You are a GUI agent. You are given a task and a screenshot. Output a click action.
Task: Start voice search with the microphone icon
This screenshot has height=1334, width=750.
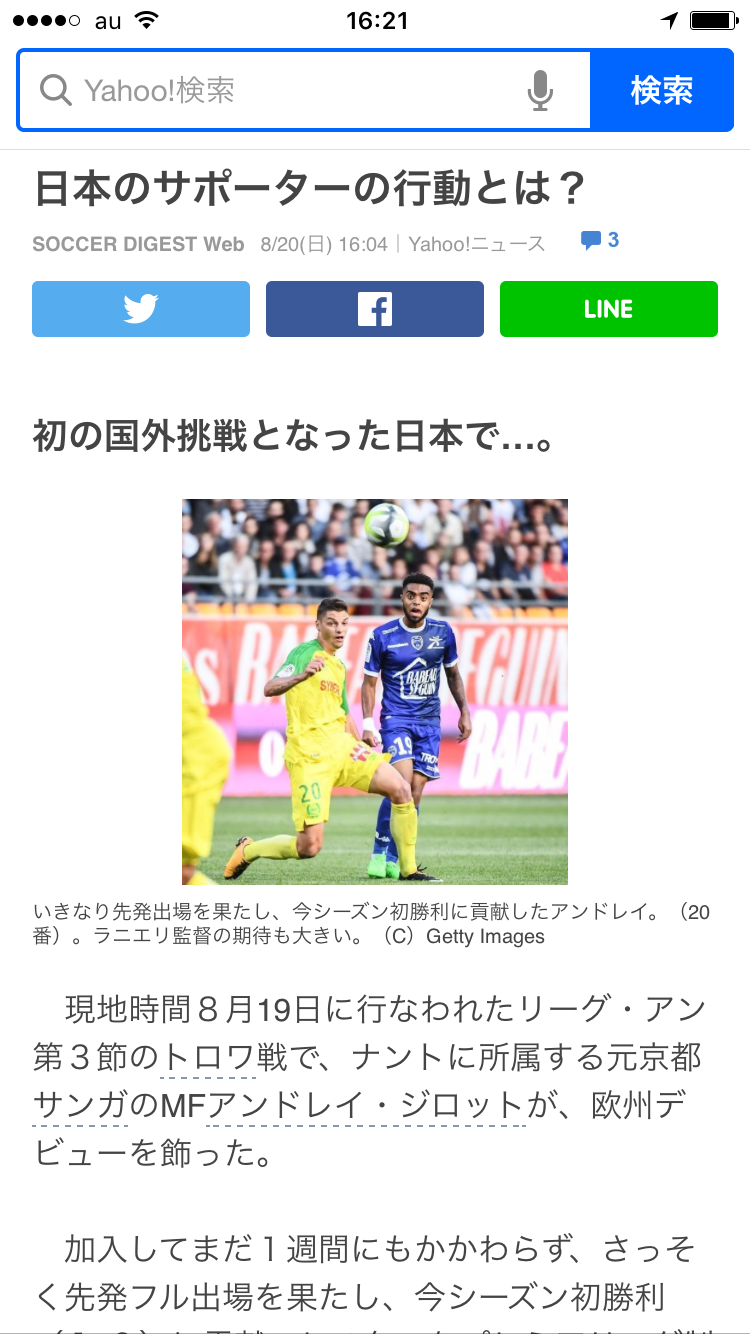(540, 91)
